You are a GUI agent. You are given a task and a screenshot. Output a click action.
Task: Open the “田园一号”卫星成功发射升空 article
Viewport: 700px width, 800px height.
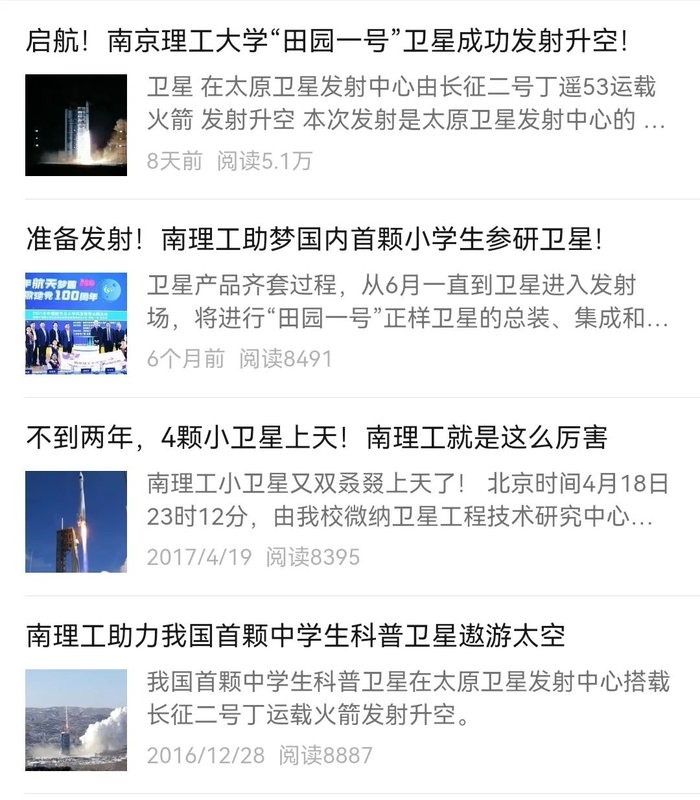coord(327,42)
